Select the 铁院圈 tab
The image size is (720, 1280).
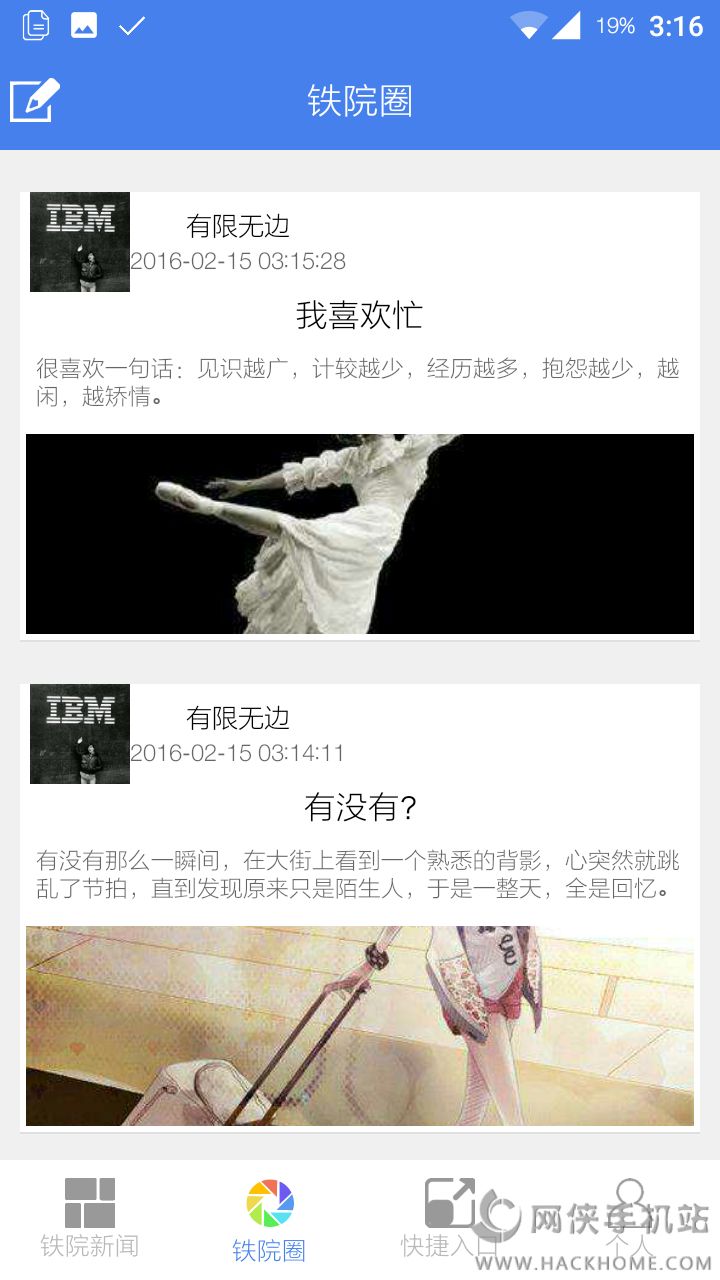coord(269,1220)
